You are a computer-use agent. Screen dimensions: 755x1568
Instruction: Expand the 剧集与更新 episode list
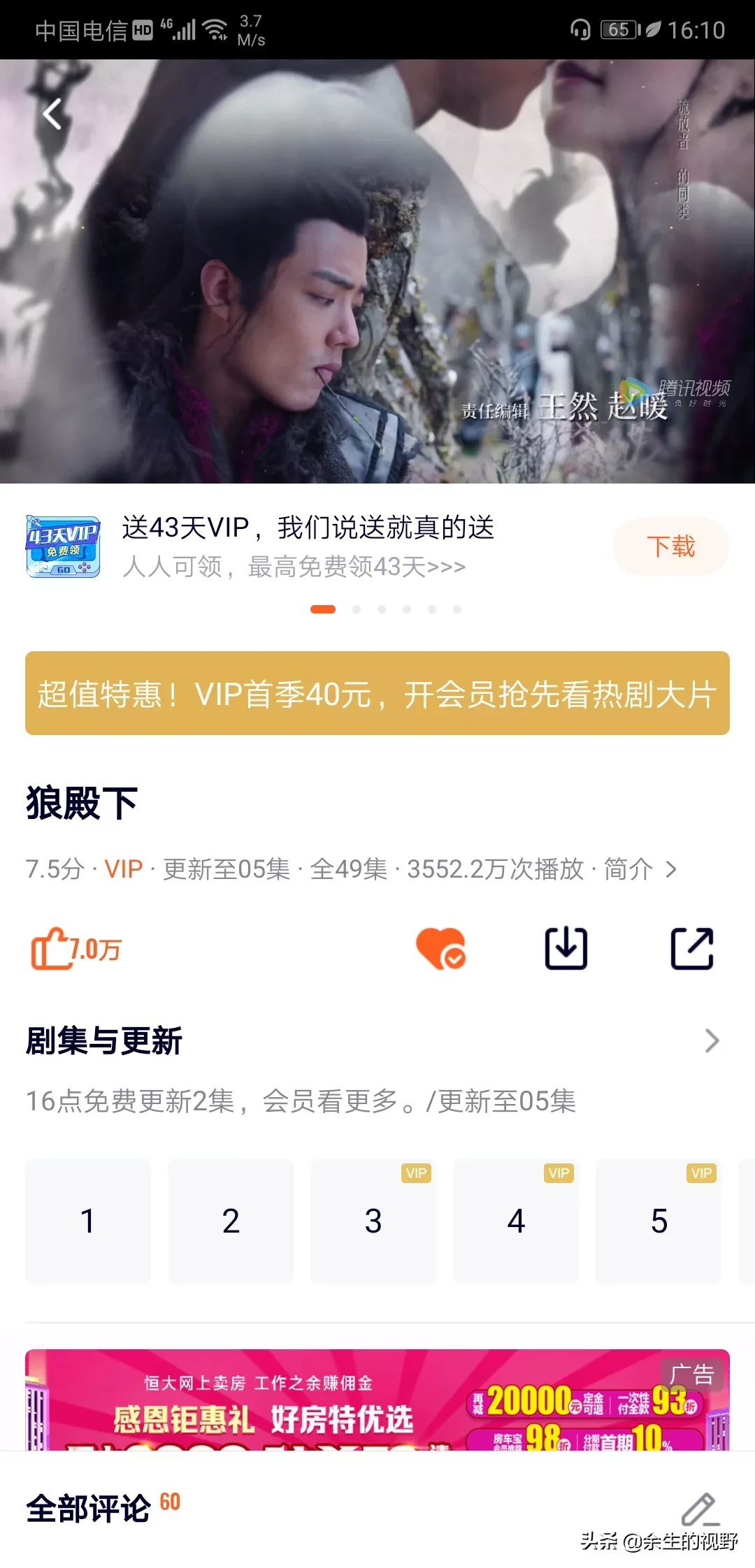point(712,1040)
